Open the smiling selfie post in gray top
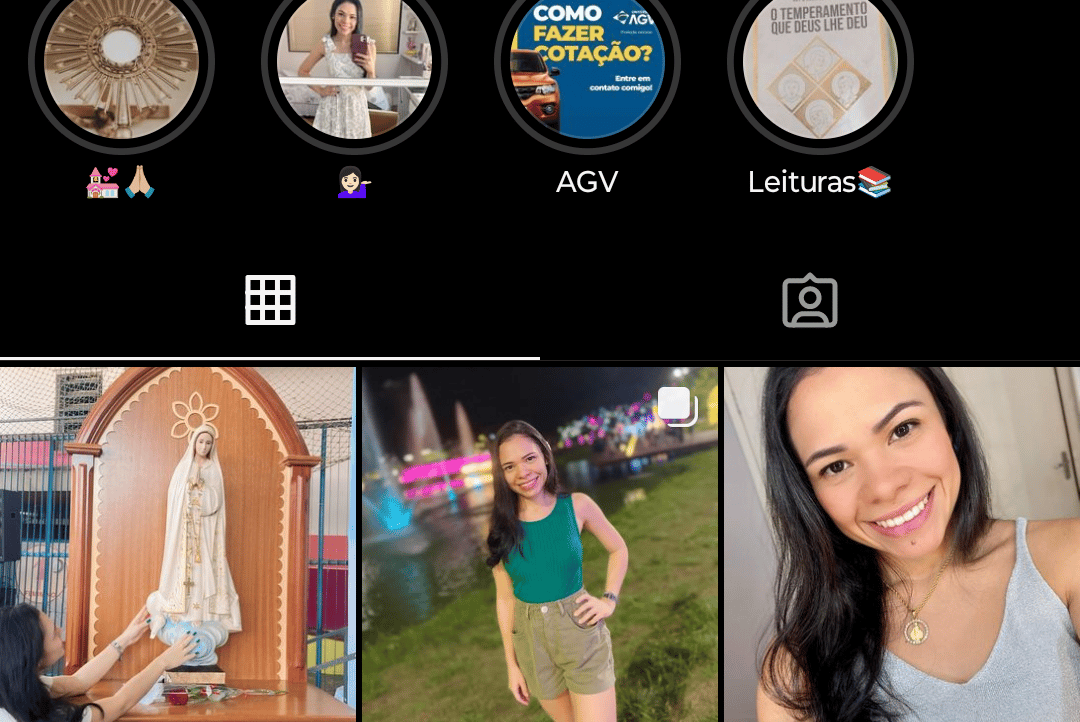Viewport: 1080px width, 722px height. [x=902, y=544]
